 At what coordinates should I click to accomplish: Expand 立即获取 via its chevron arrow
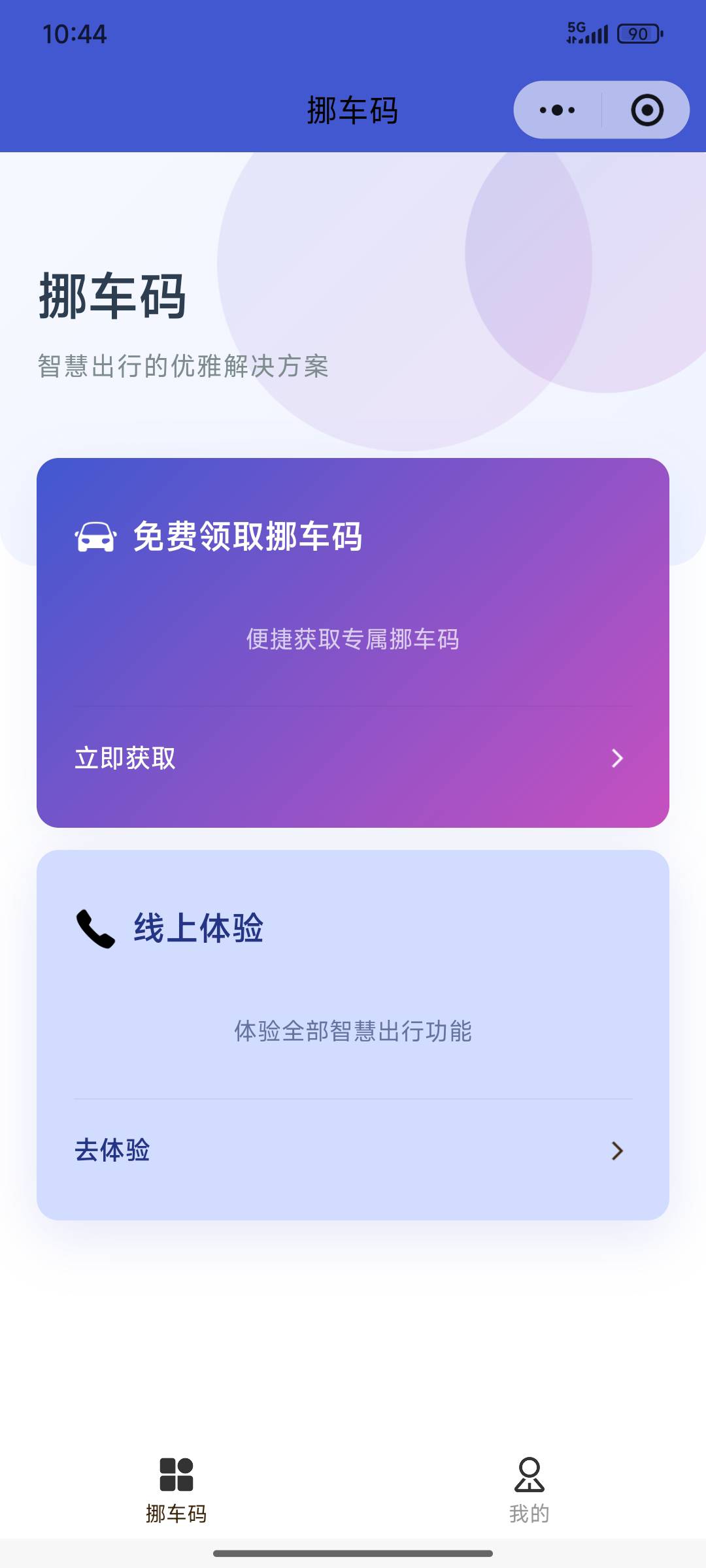point(617,759)
